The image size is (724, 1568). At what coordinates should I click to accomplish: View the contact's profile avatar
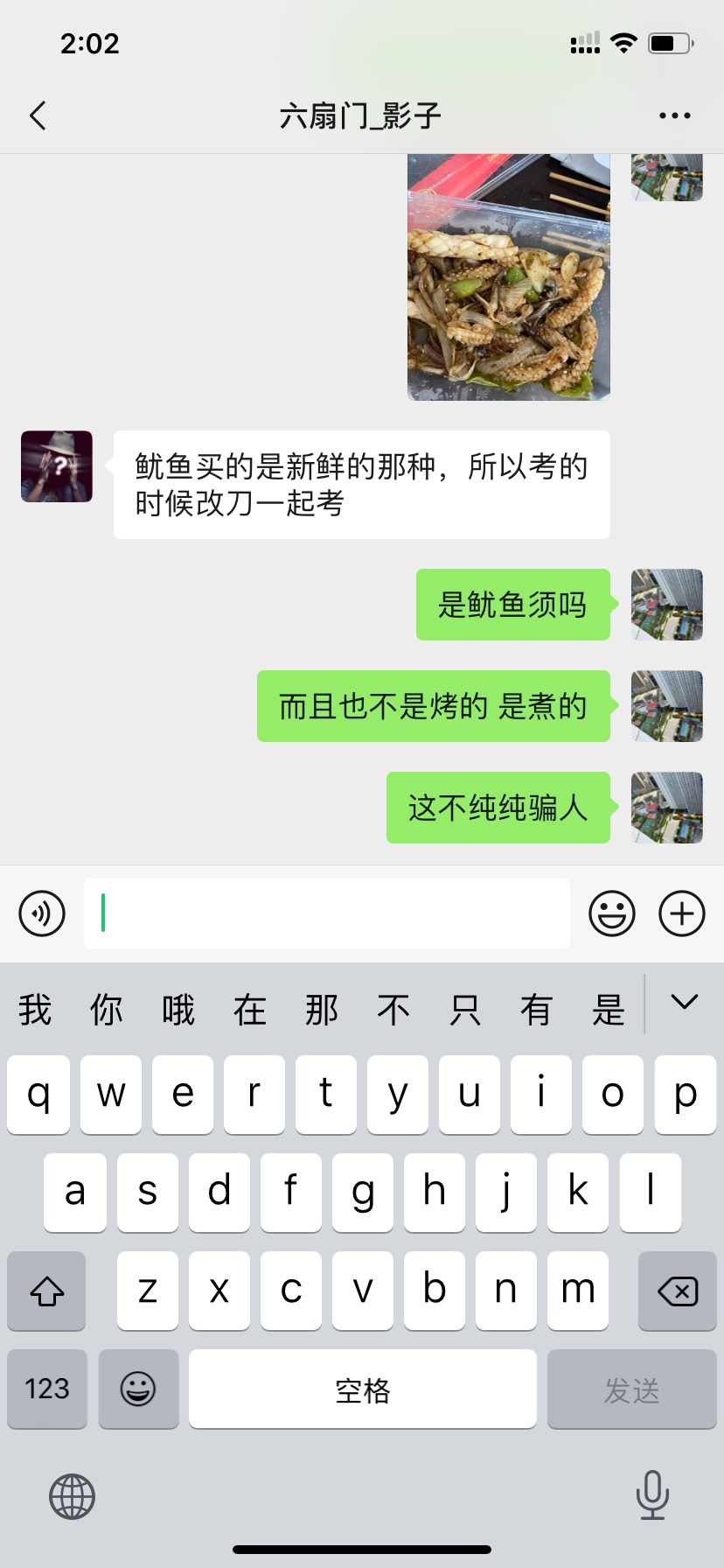click(57, 466)
